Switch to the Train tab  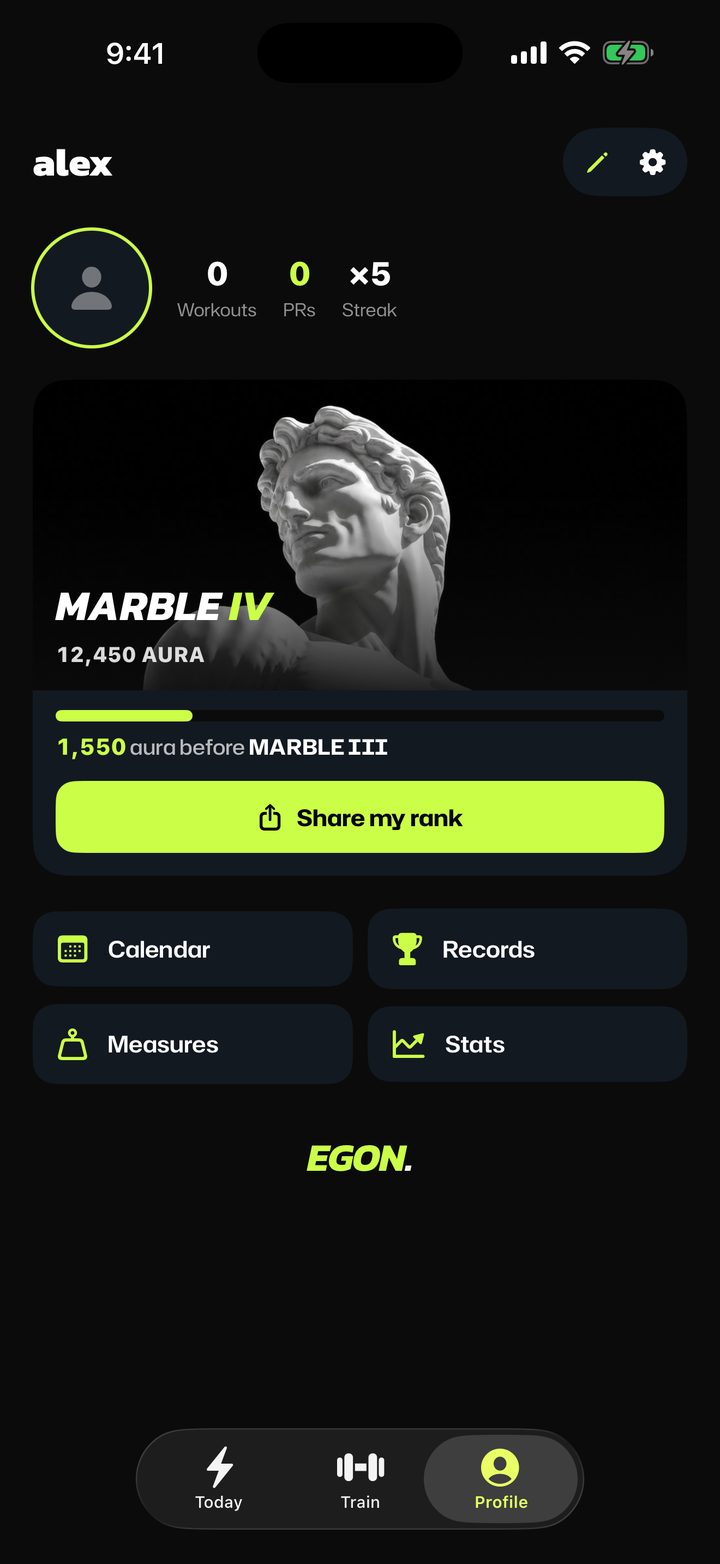point(360,1479)
